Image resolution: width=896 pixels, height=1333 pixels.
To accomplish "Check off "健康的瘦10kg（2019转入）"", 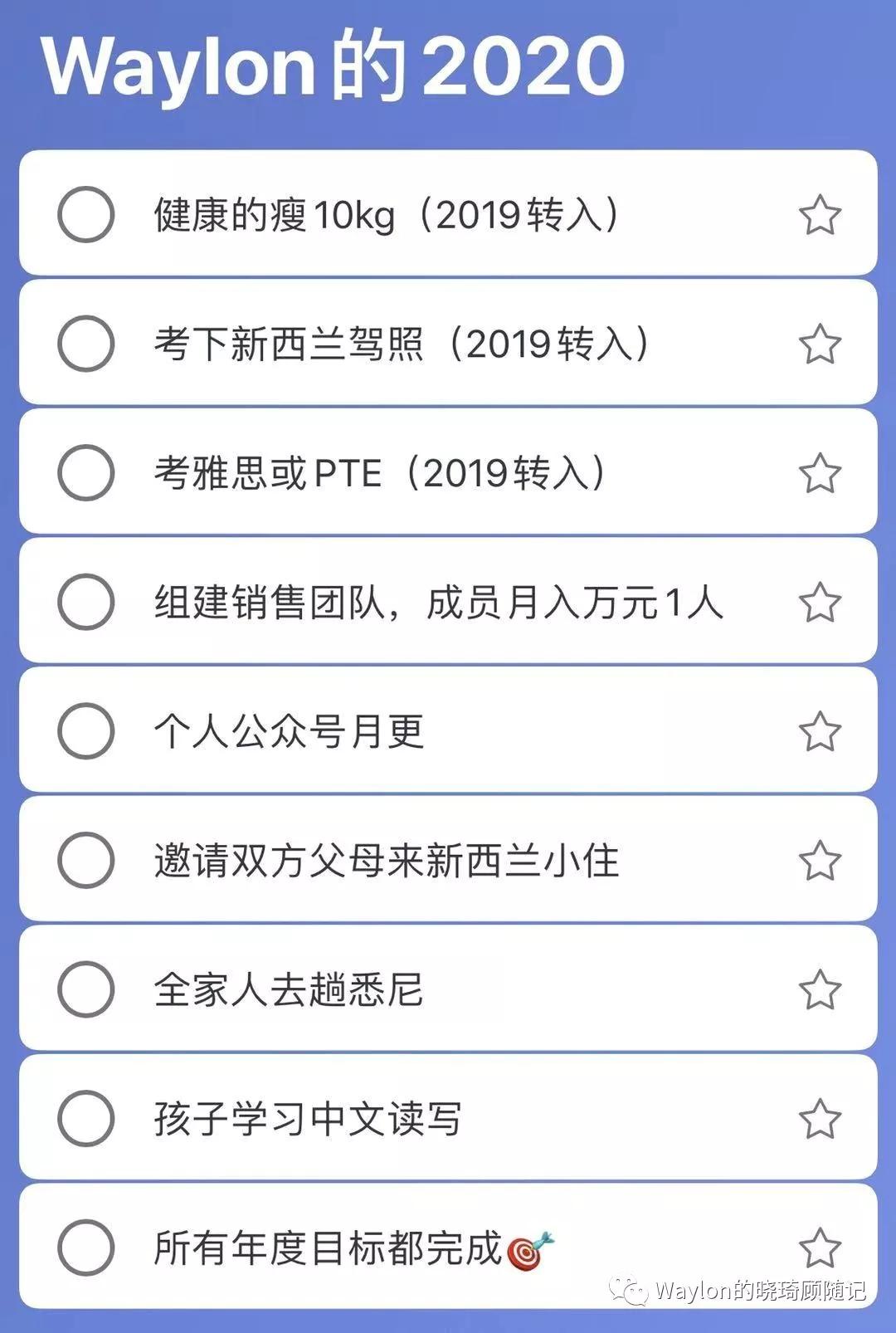I will 86,216.
